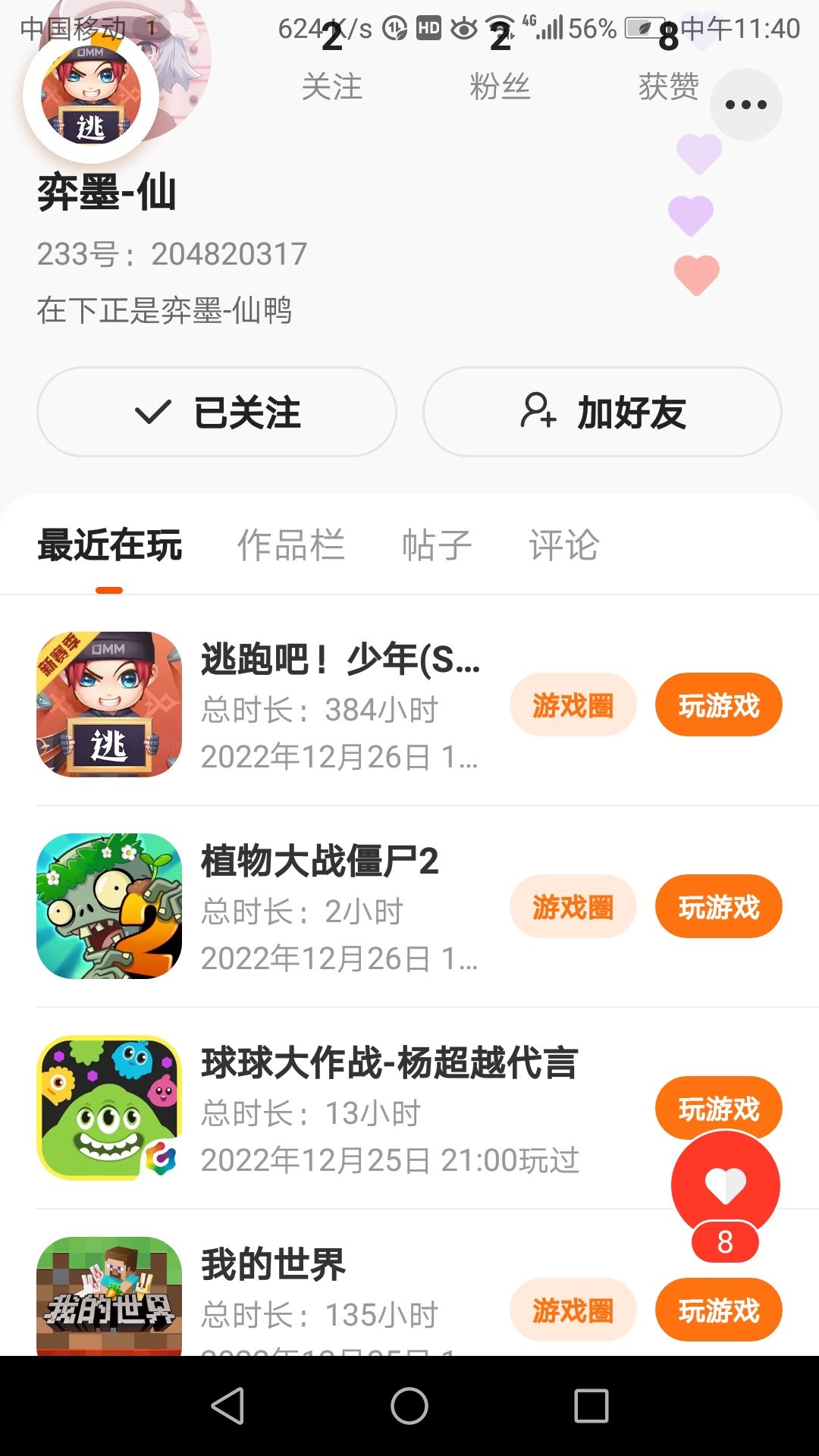
Task: Open the 帖子 tab
Action: coord(437,545)
